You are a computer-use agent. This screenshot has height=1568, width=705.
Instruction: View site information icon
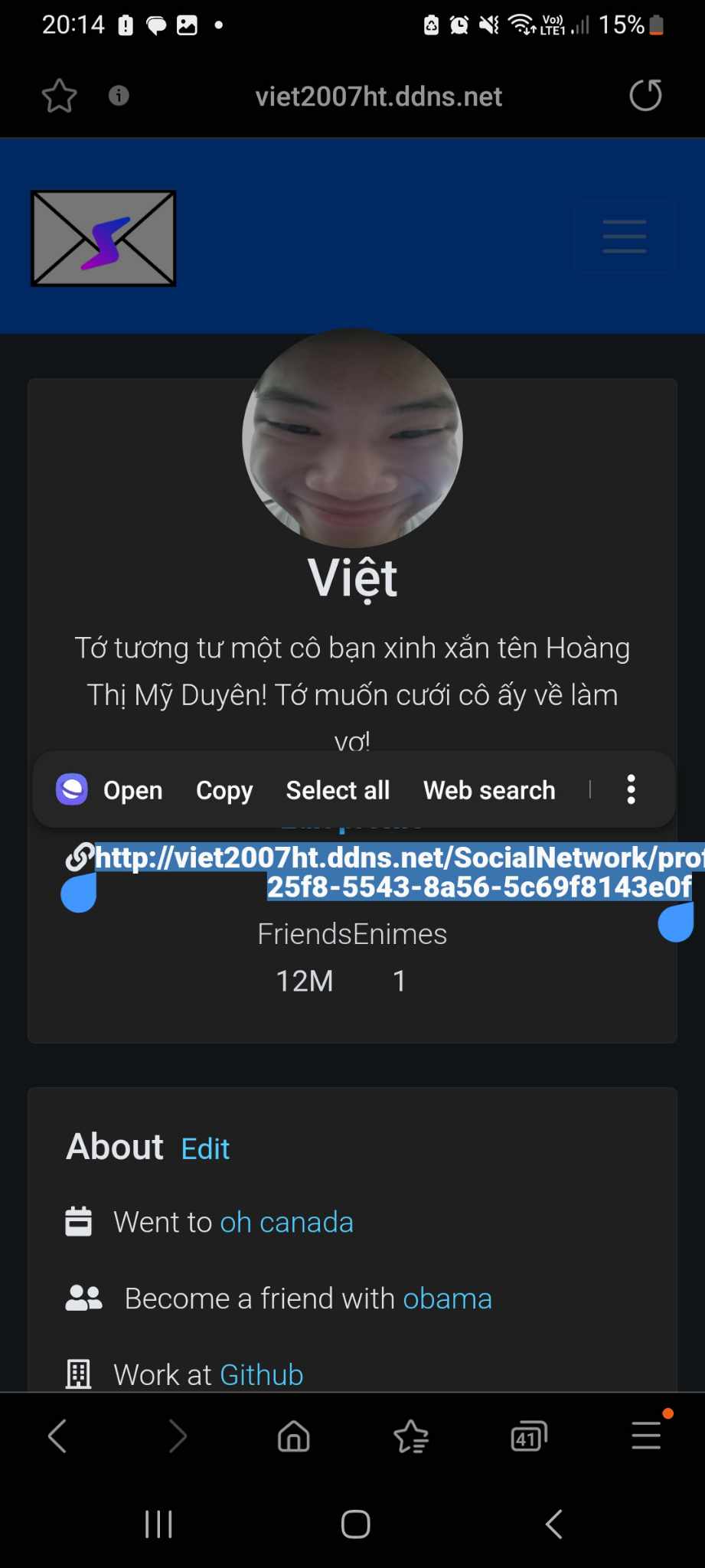point(119,96)
